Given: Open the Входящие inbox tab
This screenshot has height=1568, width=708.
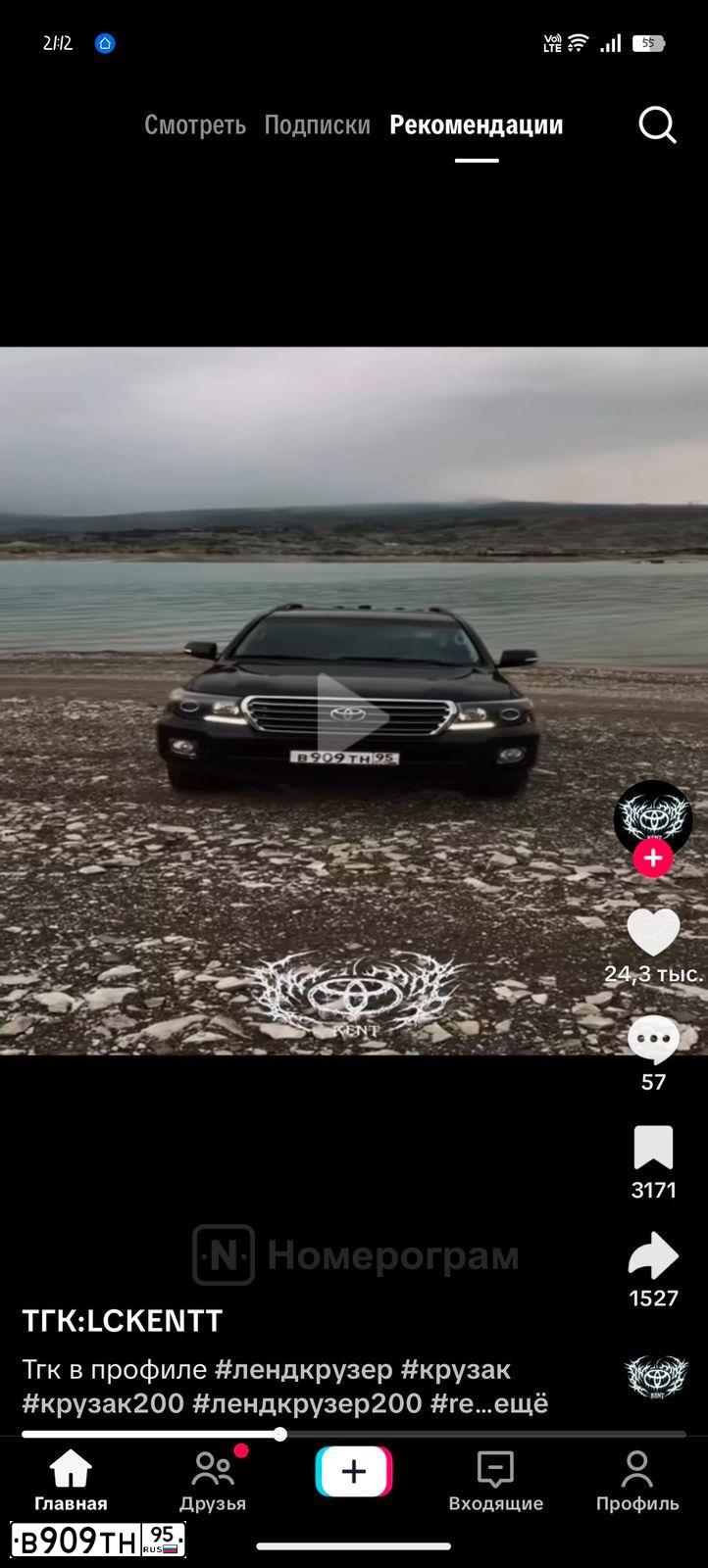Looking at the screenshot, I should pos(496,1481).
